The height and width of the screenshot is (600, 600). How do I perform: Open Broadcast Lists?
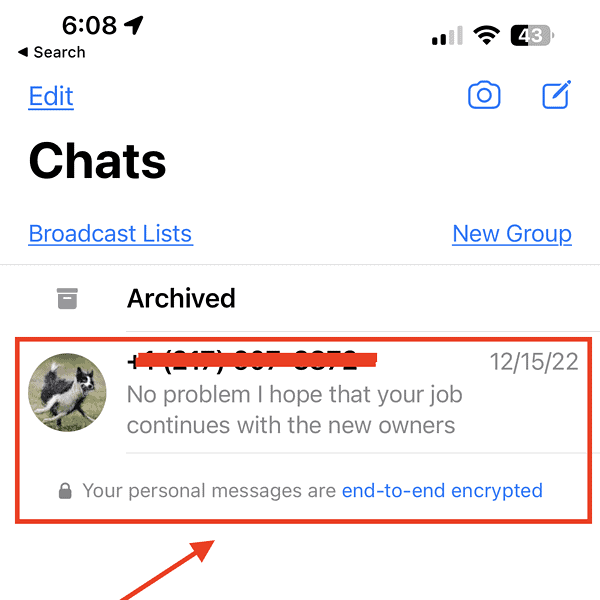110,234
